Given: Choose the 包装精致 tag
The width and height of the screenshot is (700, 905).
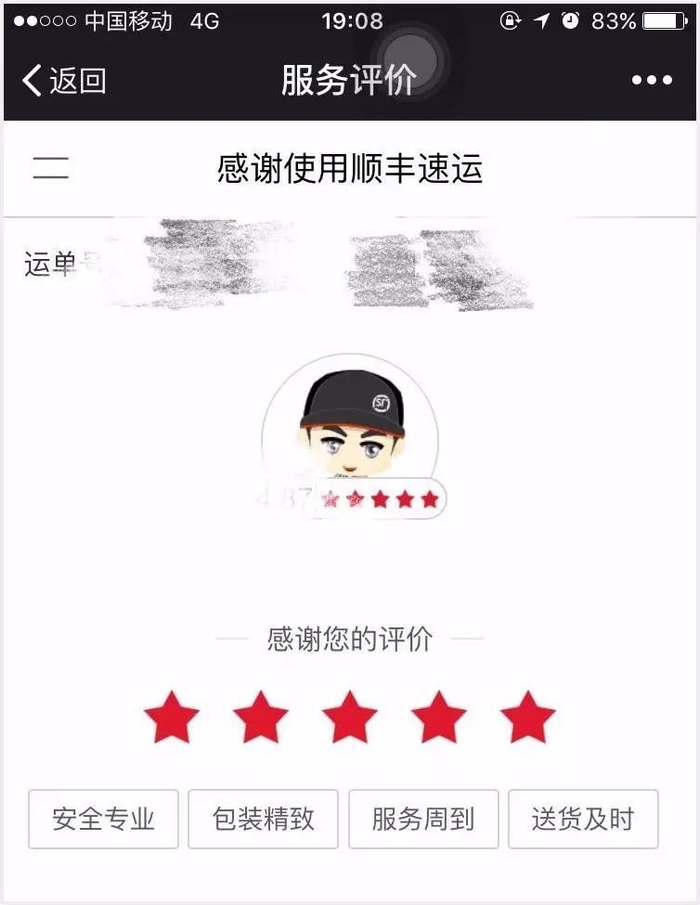Looking at the screenshot, I should (x=263, y=820).
